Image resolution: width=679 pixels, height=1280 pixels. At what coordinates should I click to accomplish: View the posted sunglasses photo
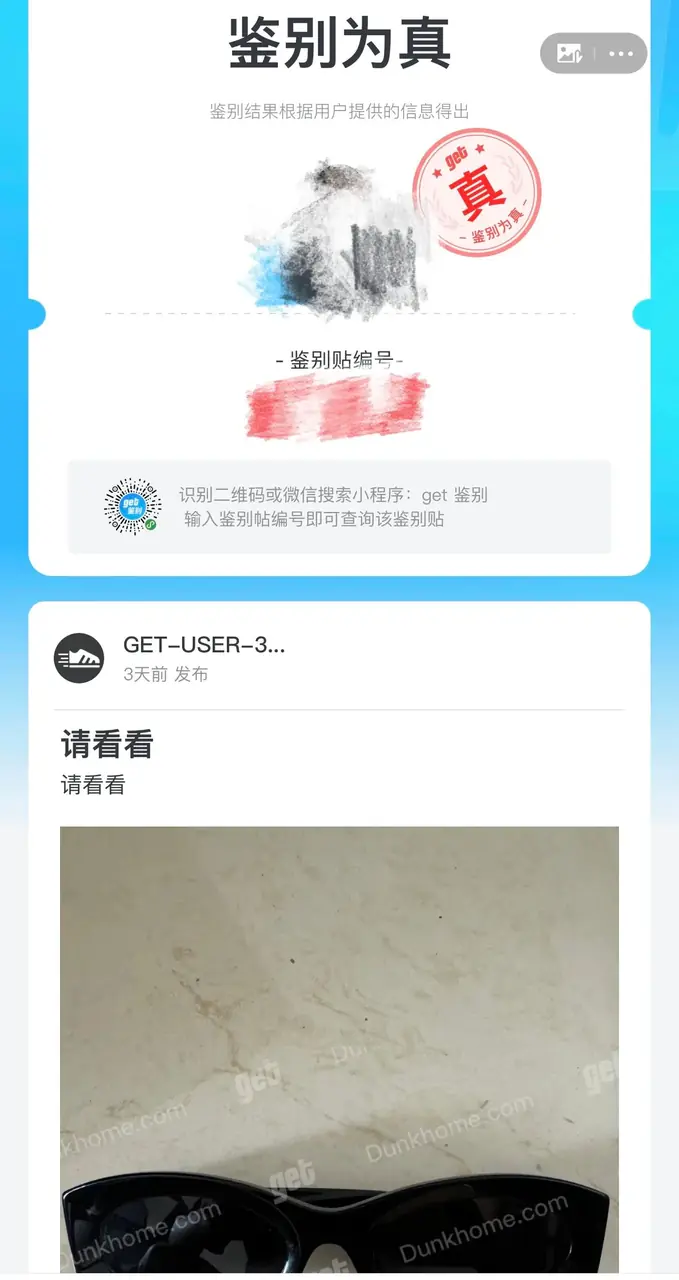click(x=339, y=1049)
